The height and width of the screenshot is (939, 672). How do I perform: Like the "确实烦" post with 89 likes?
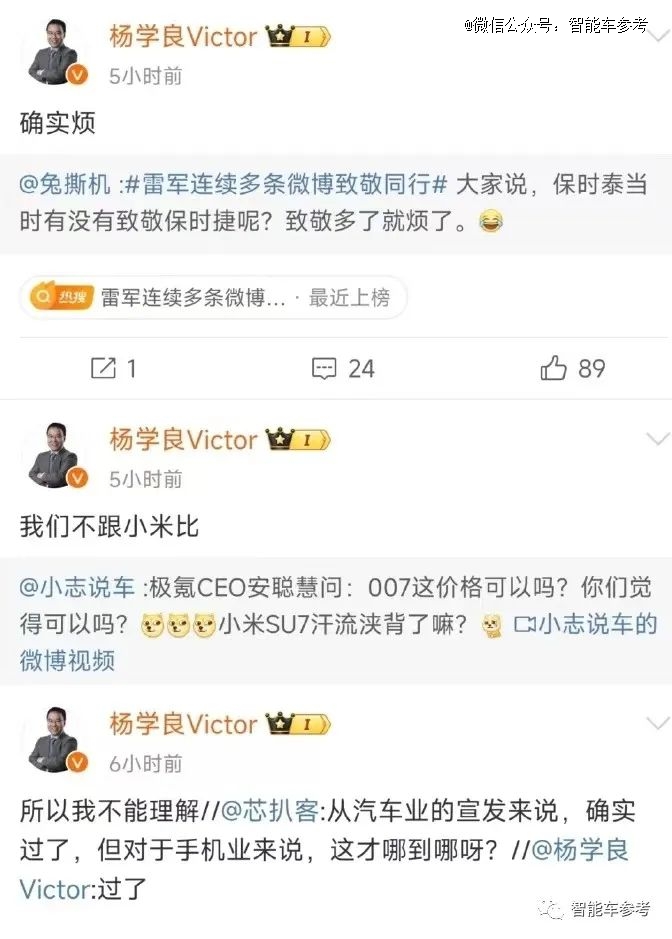pyautogui.click(x=572, y=368)
